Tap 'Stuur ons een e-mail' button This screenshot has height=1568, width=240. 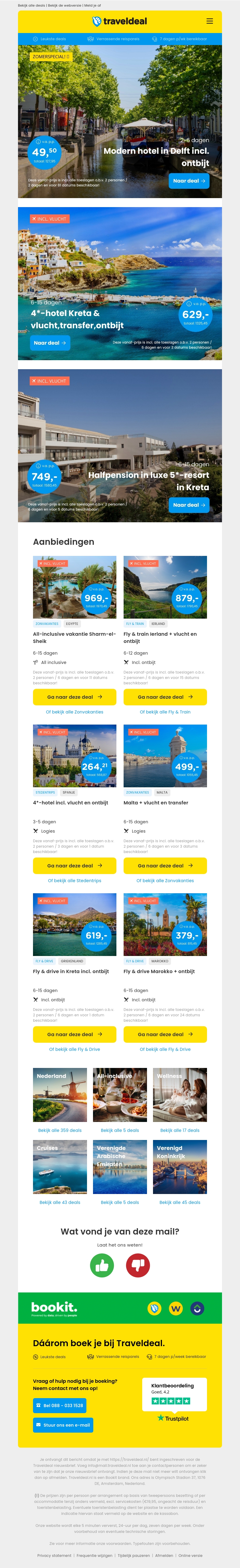pyautogui.click(x=63, y=1425)
